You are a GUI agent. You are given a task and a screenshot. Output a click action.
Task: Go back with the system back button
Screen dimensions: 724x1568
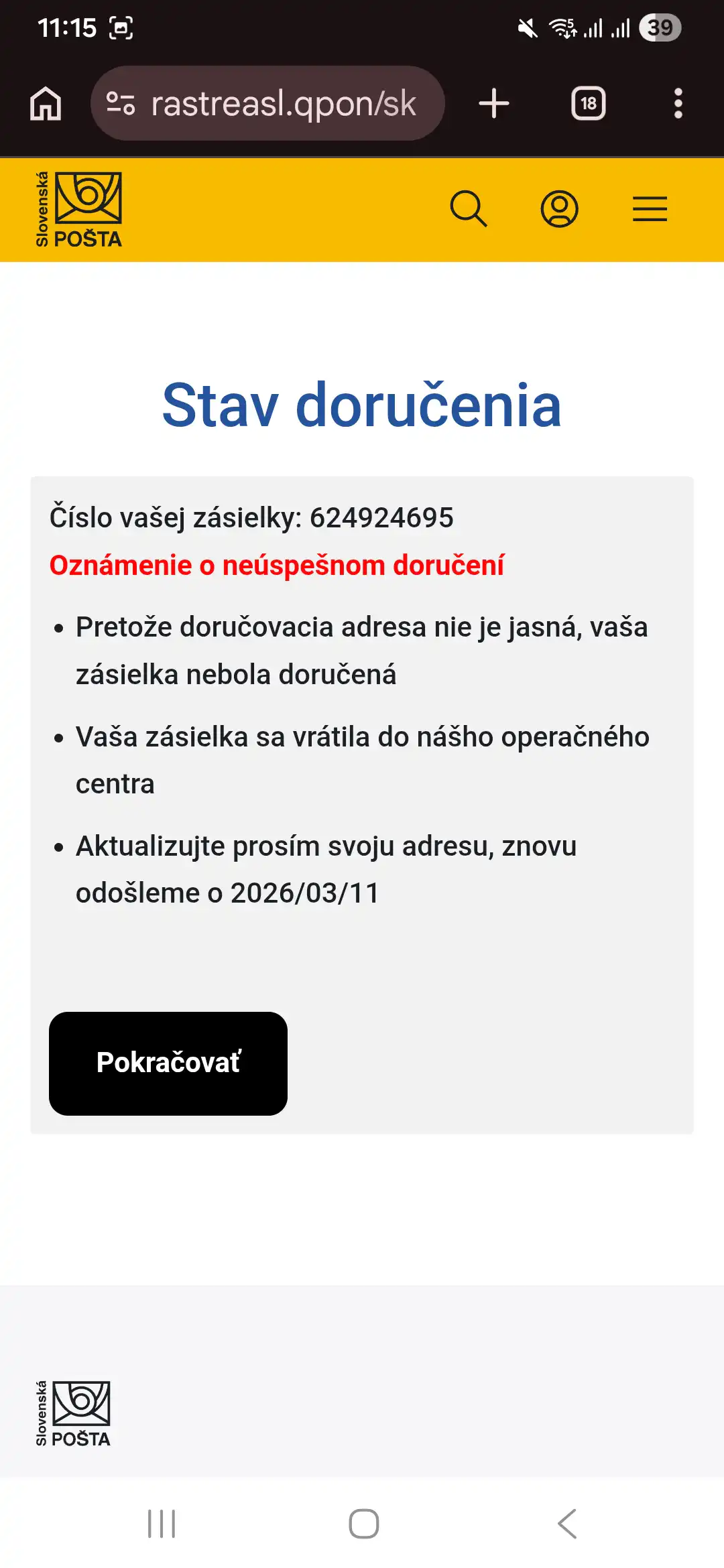[567, 1524]
